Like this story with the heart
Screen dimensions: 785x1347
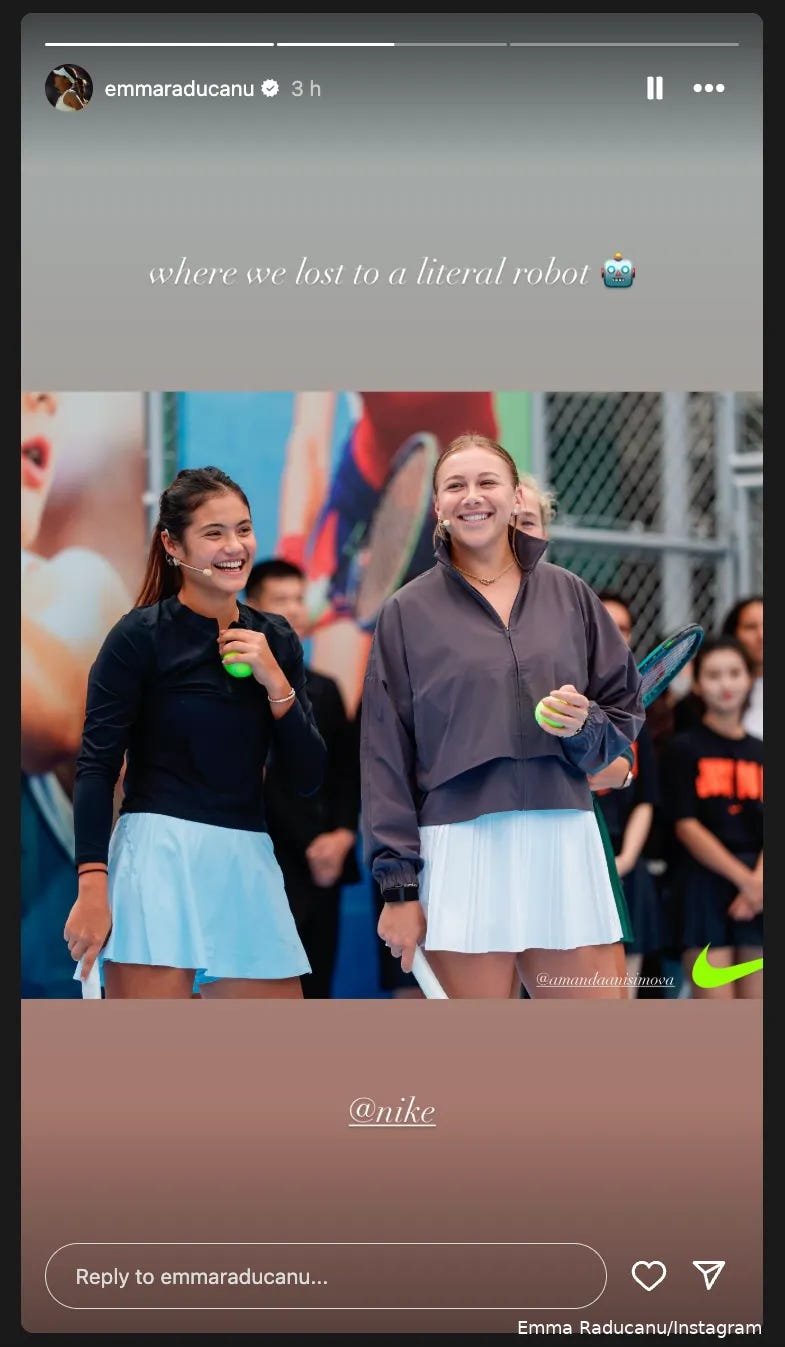tap(648, 1275)
